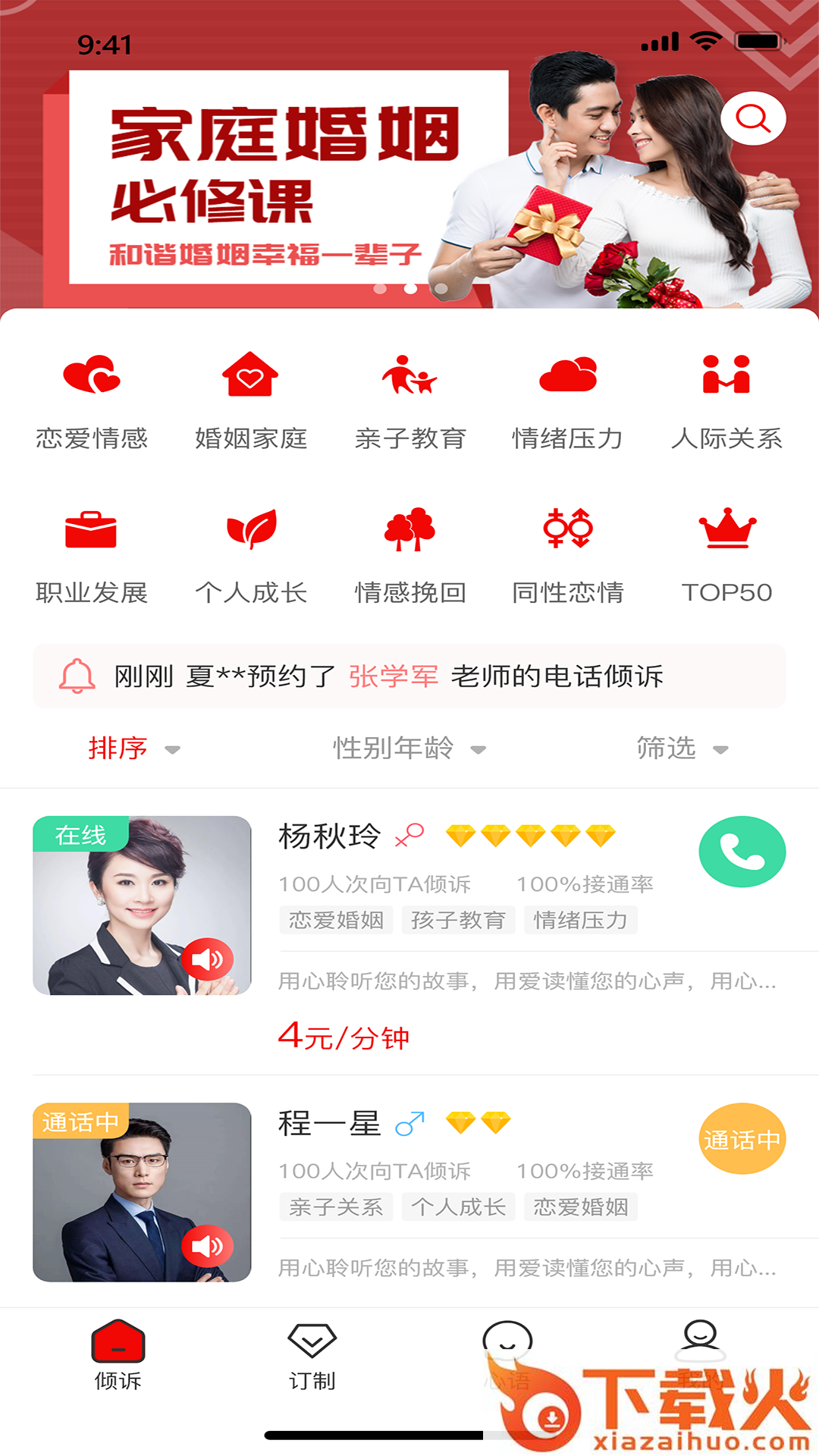
Task: Open 程一星's counselor profile
Action: tap(329, 1124)
